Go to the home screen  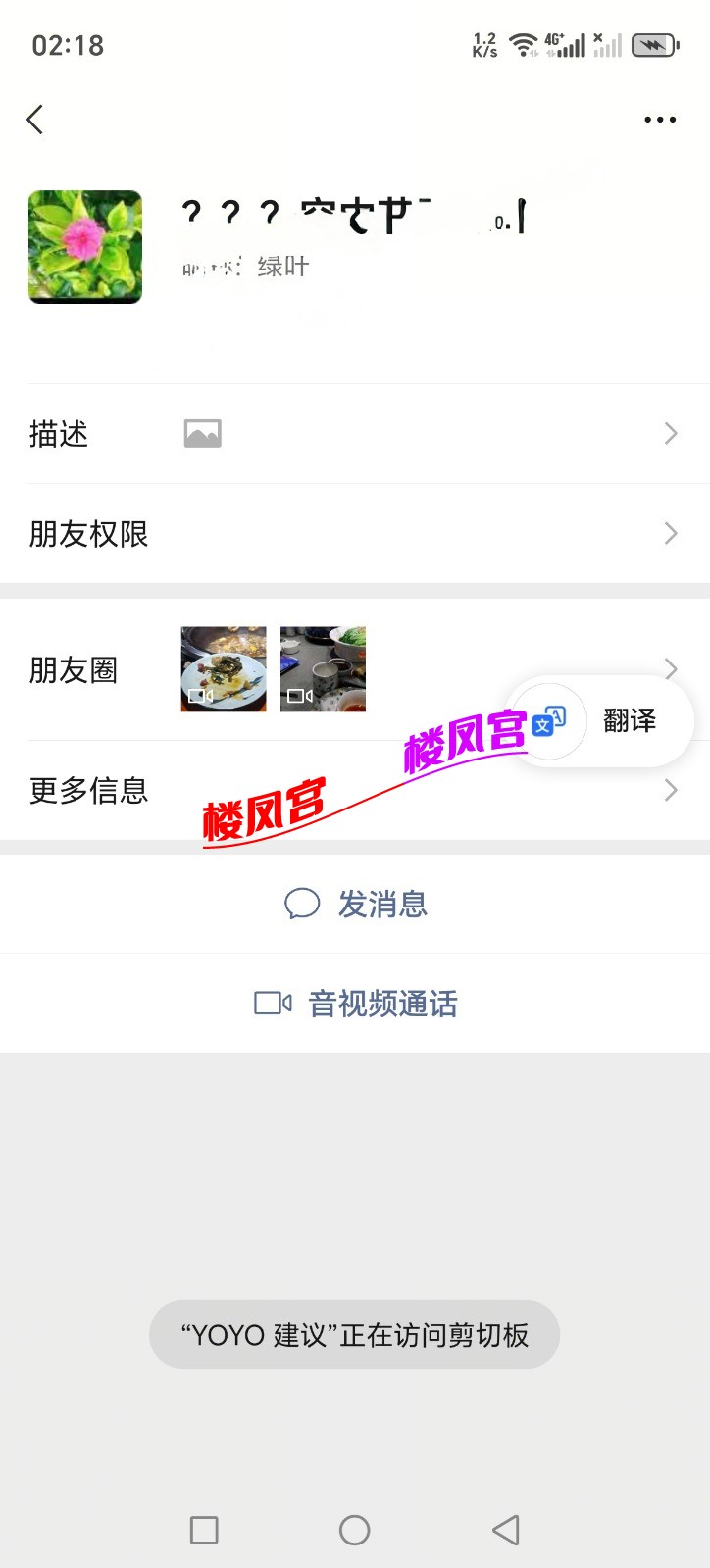tap(354, 1530)
